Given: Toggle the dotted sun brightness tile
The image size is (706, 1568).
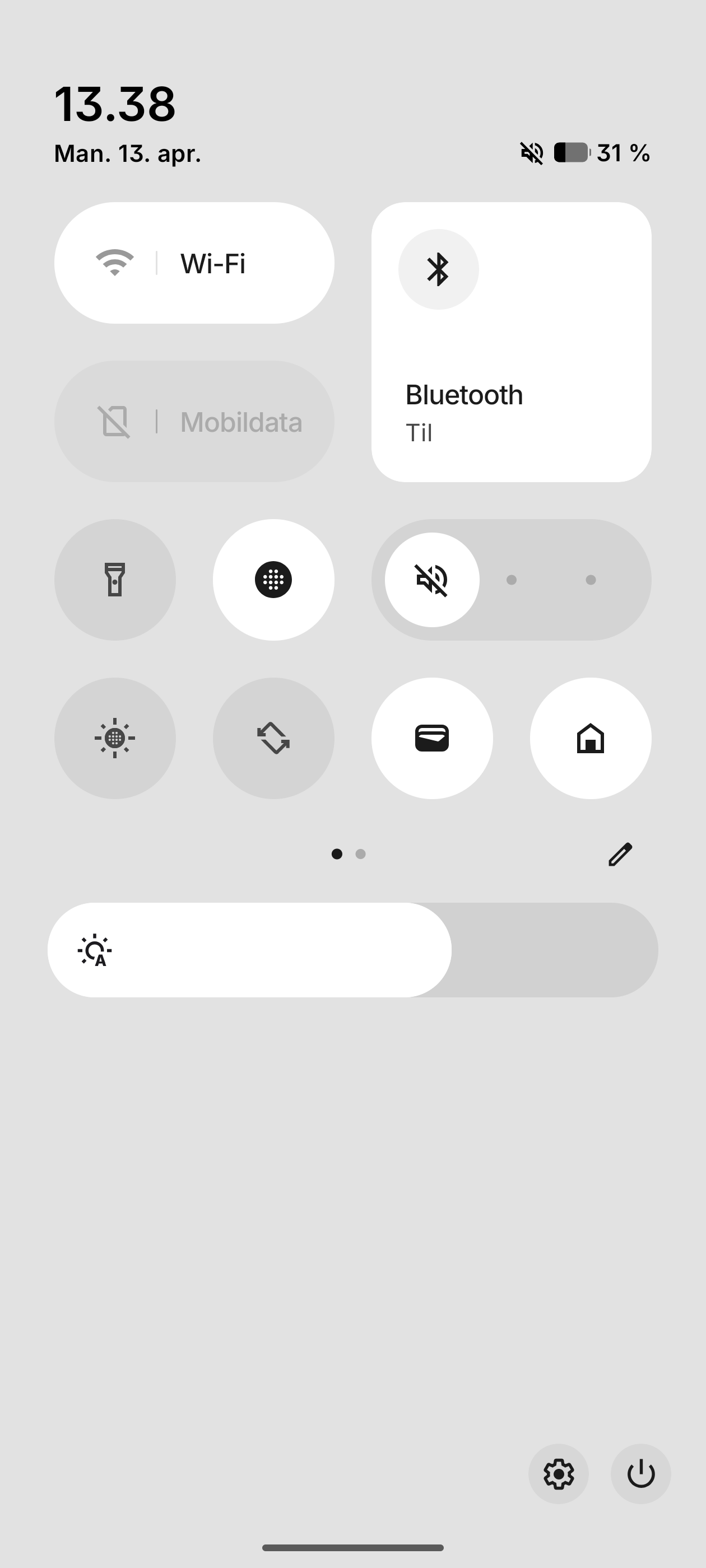Looking at the screenshot, I should pos(115,738).
